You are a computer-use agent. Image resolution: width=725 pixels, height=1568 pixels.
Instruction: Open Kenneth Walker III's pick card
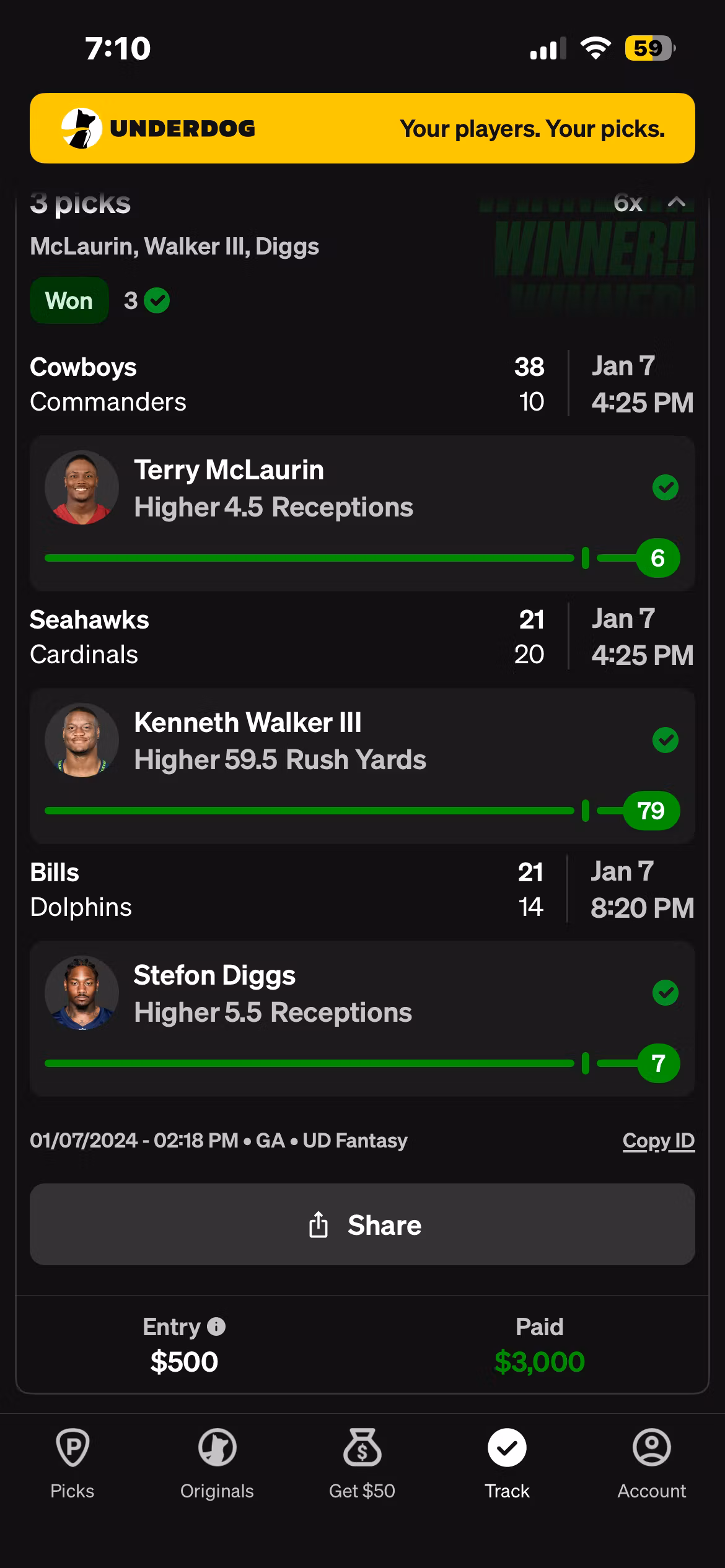[x=362, y=765]
